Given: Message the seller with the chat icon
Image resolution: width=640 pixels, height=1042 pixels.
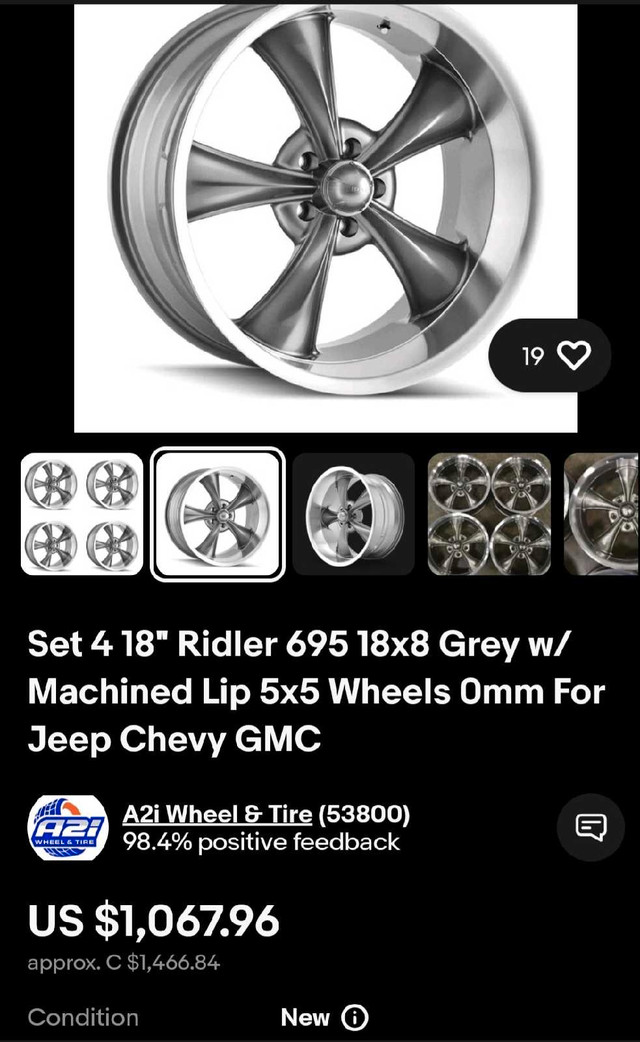Looking at the screenshot, I should (590, 827).
